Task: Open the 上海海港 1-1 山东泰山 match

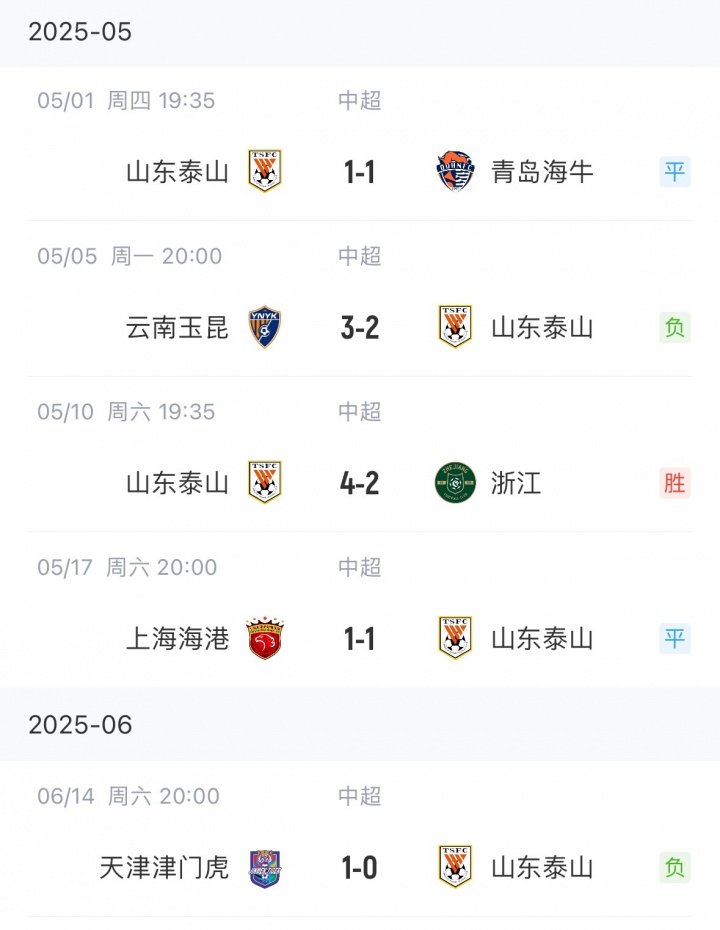Action: 360,639
